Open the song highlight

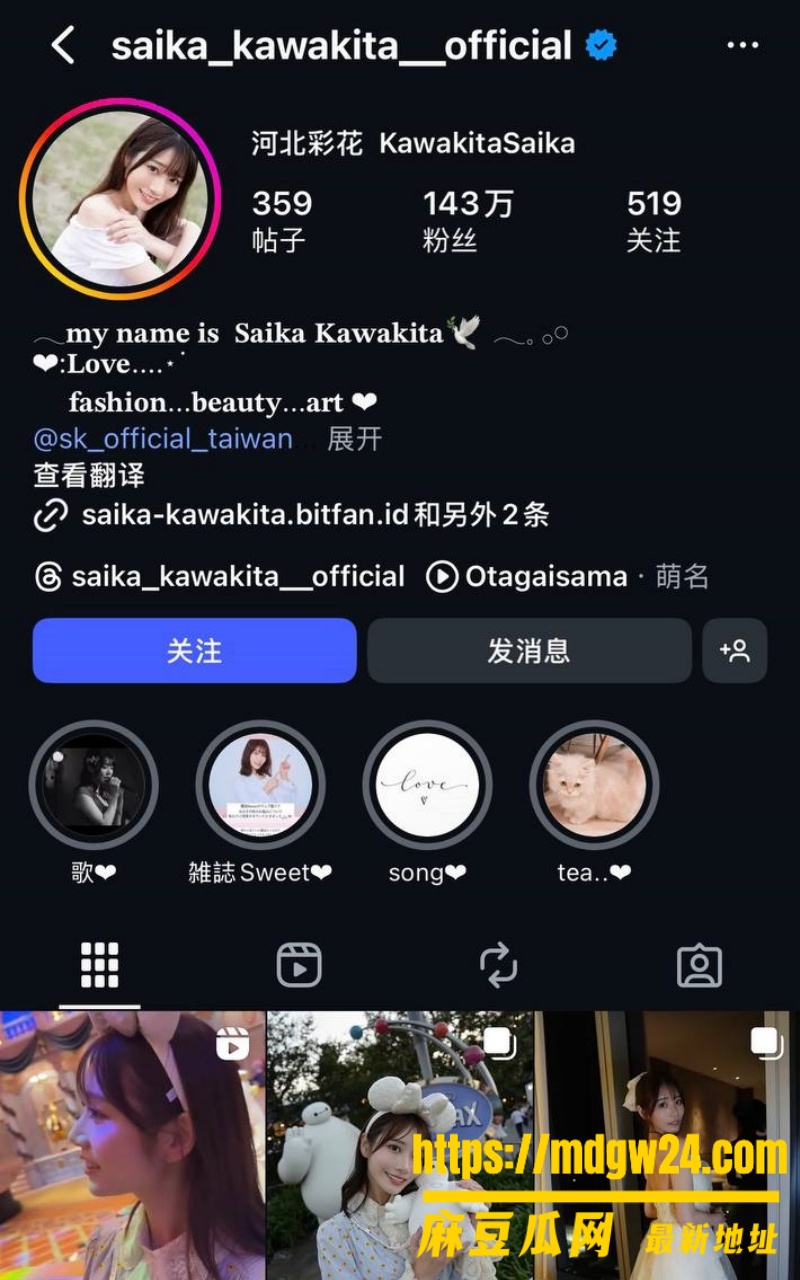click(427, 785)
